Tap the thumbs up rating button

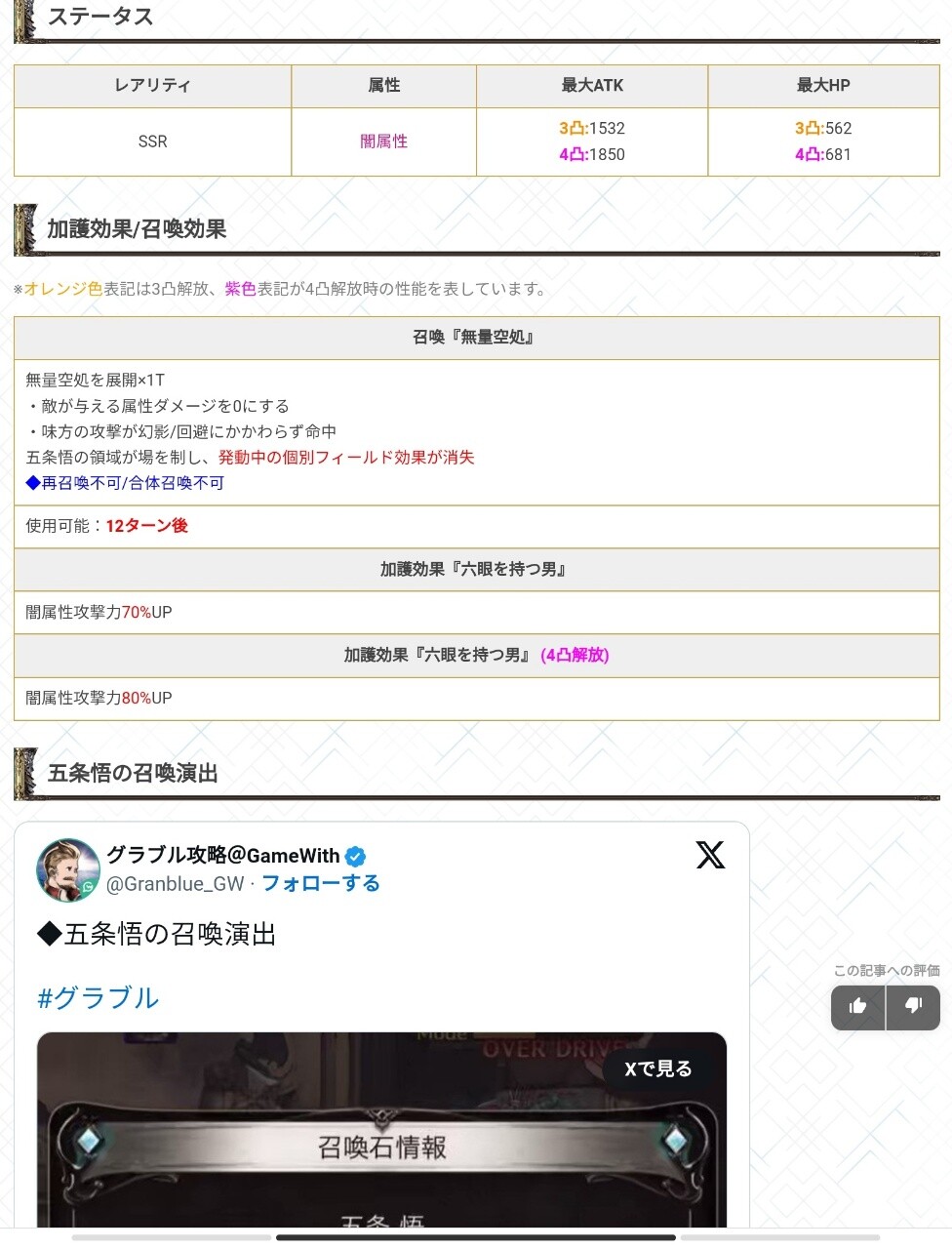858,1006
